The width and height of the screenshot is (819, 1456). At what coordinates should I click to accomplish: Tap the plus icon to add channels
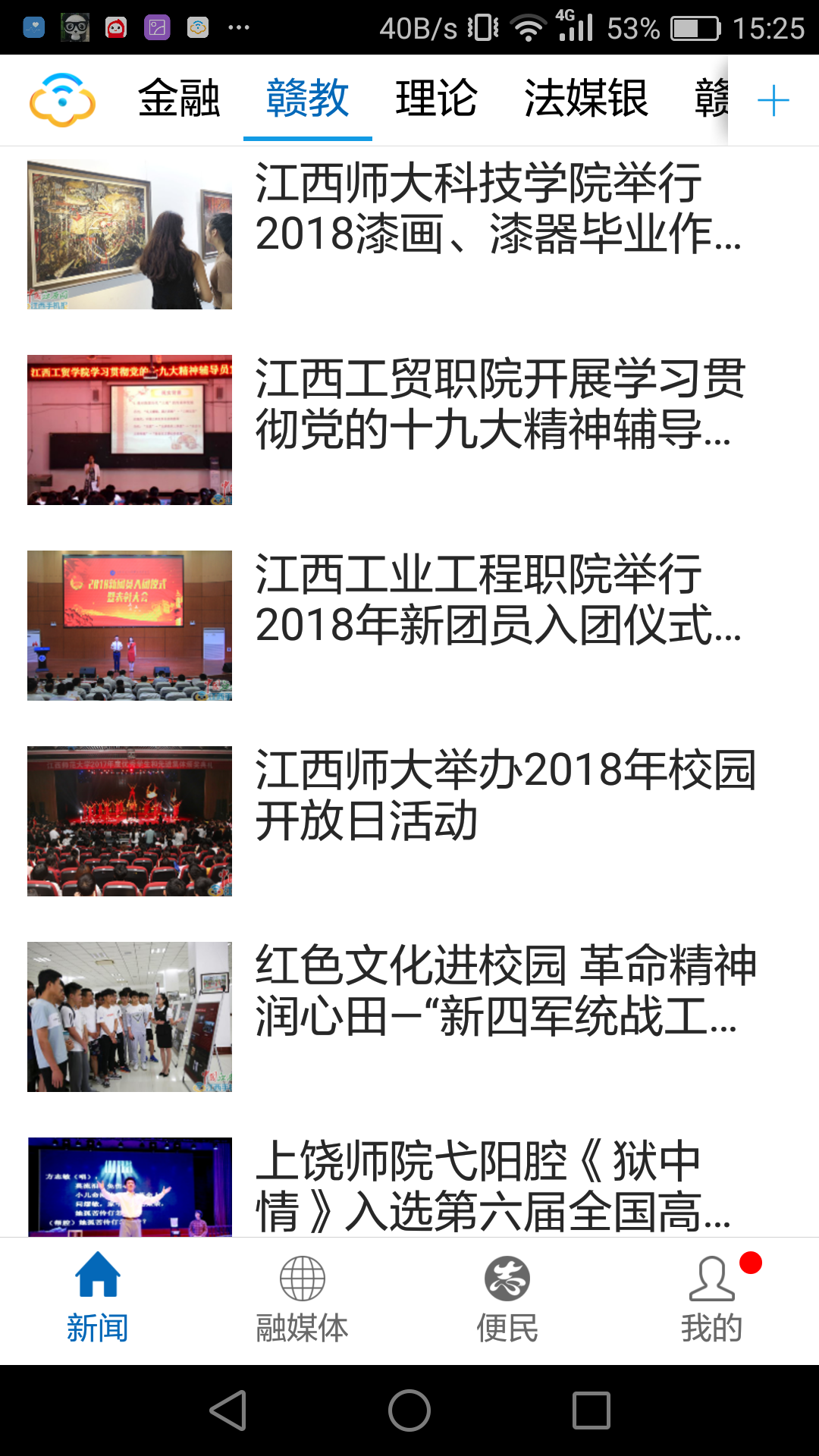(x=773, y=100)
